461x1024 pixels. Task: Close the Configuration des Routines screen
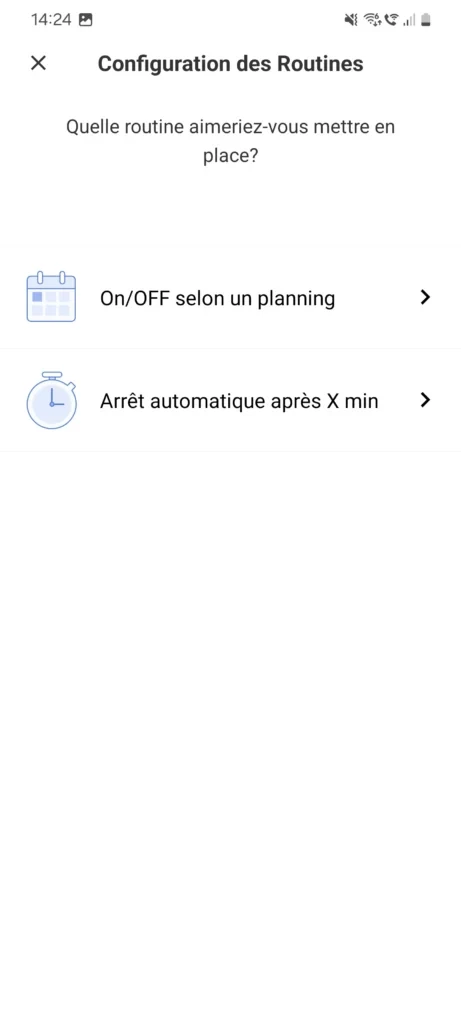click(x=39, y=63)
